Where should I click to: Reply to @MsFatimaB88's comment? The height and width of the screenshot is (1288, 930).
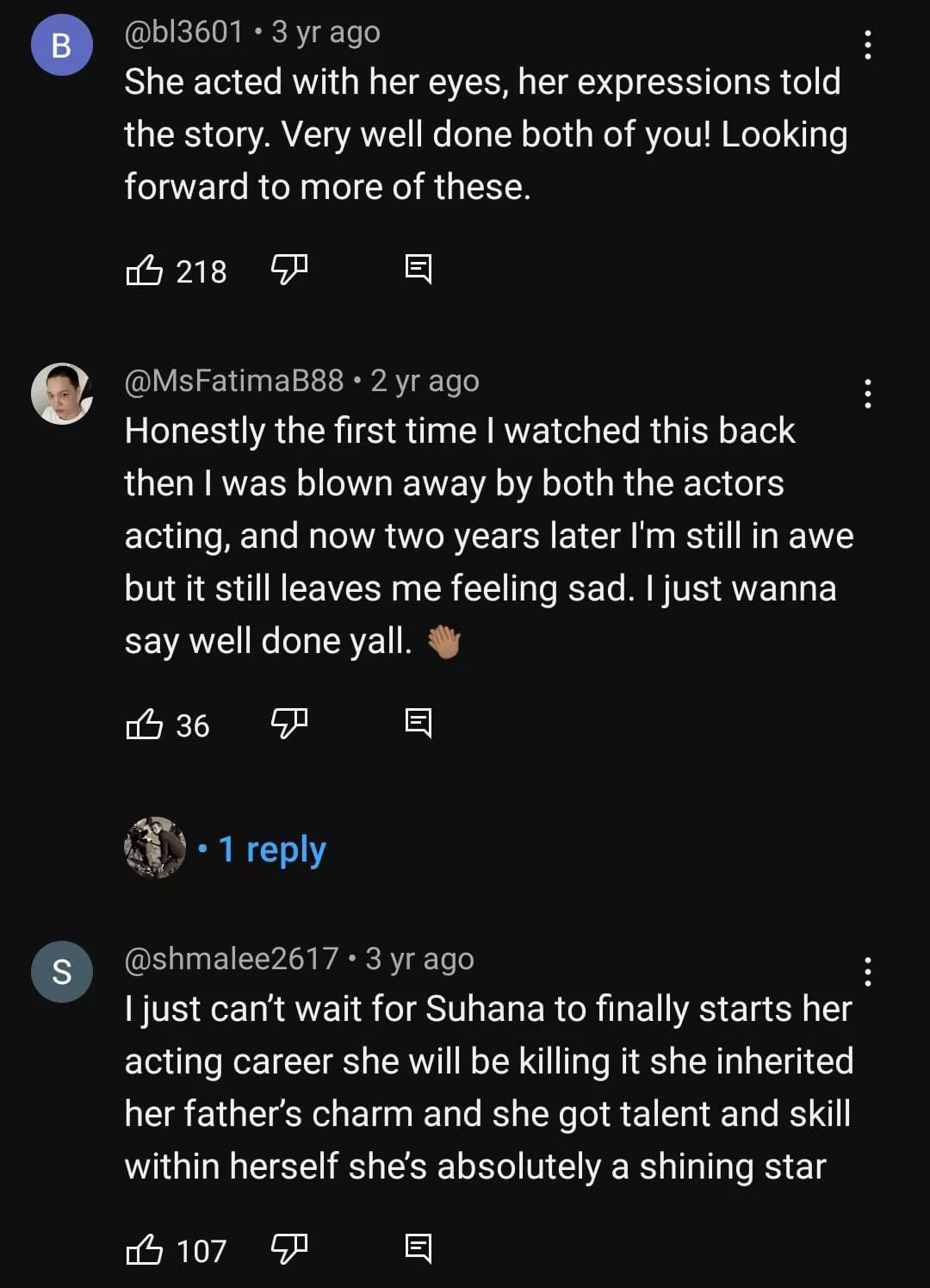pos(418,724)
